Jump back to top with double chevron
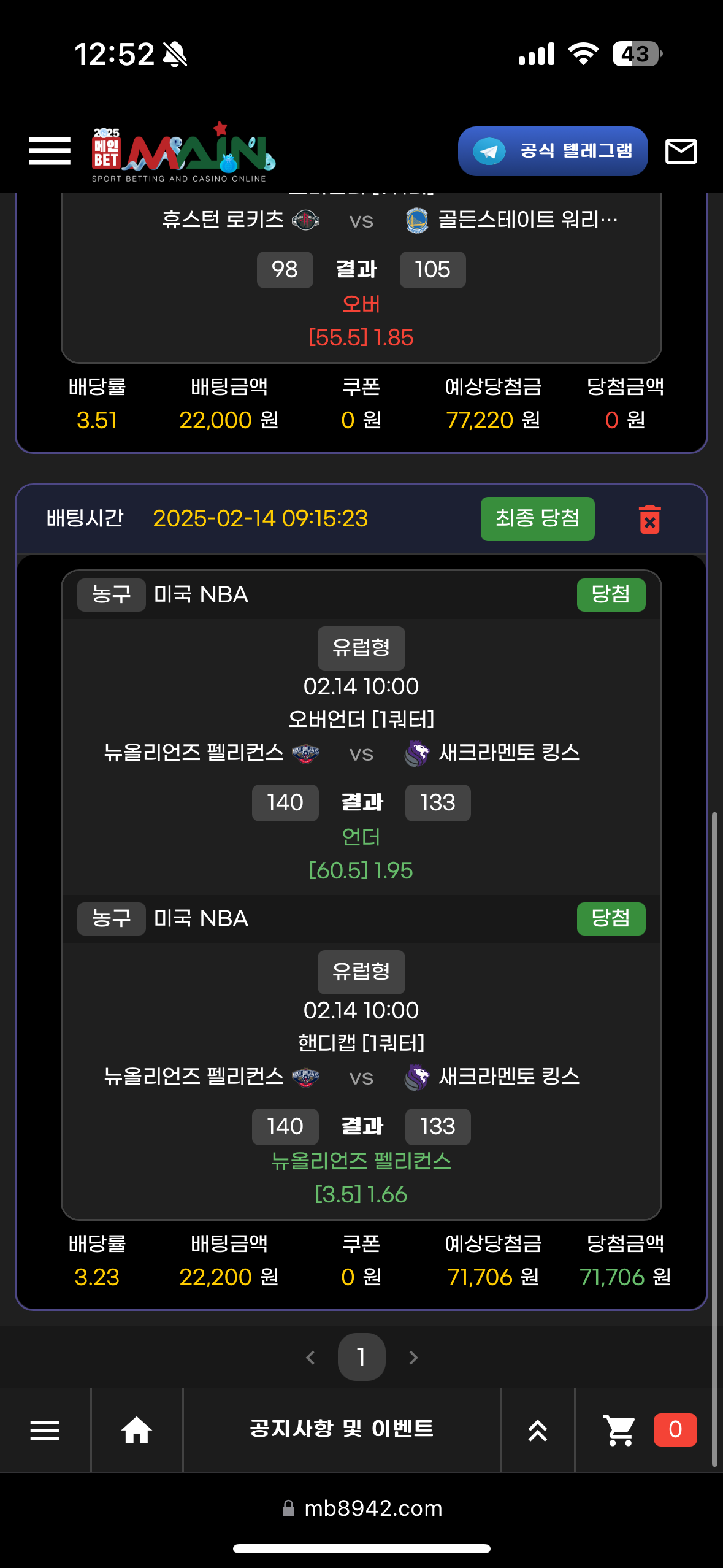The height and width of the screenshot is (1568, 723). point(538,1430)
